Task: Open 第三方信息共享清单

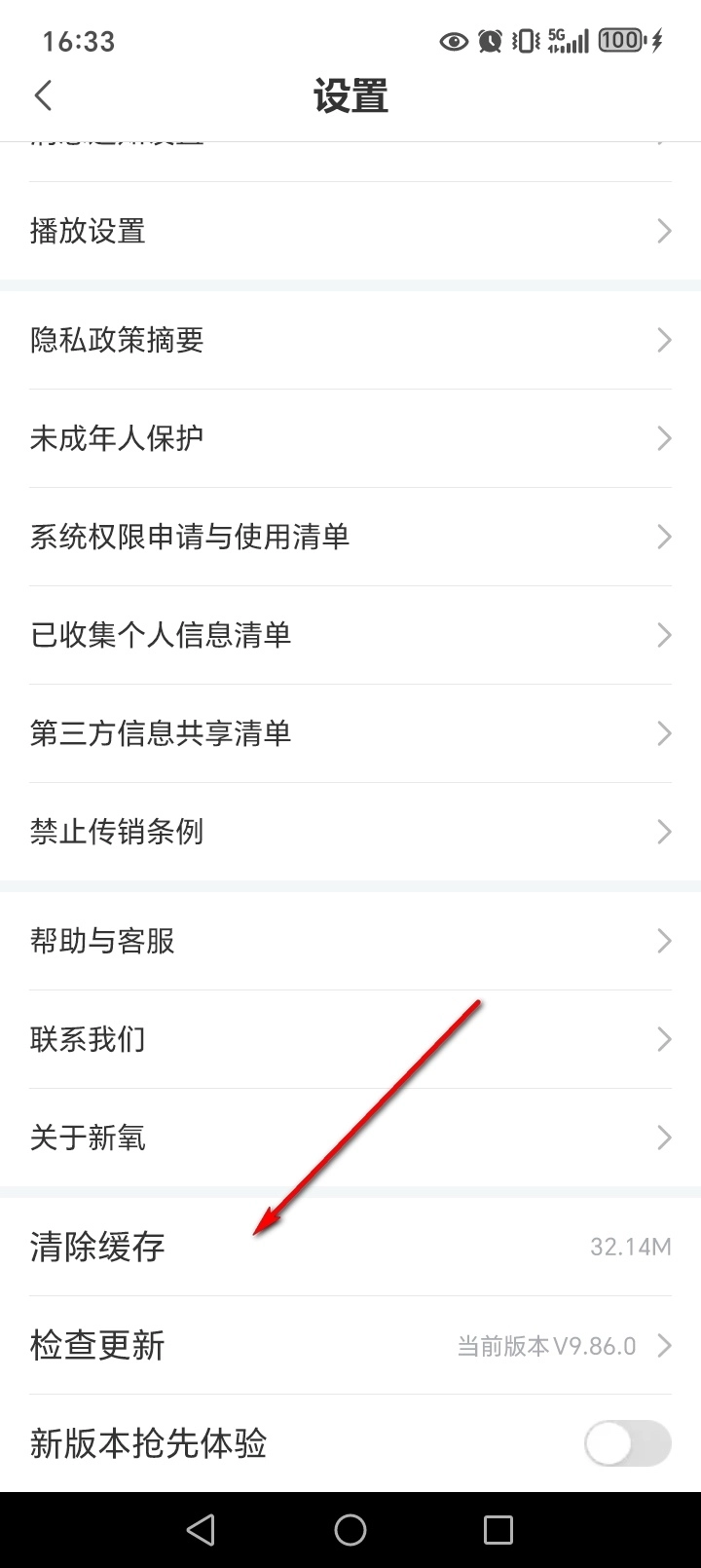Action: [x=350, y=733]
